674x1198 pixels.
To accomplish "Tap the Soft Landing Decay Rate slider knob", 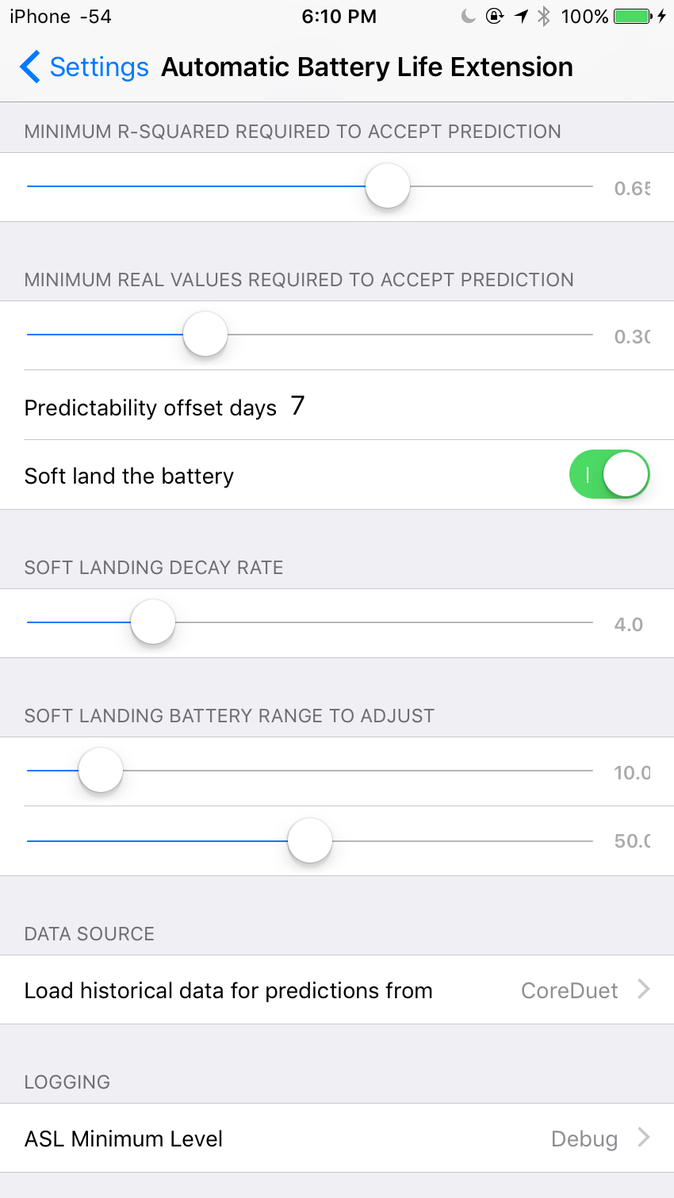I will pyautogui.click(x=153, y=623).
